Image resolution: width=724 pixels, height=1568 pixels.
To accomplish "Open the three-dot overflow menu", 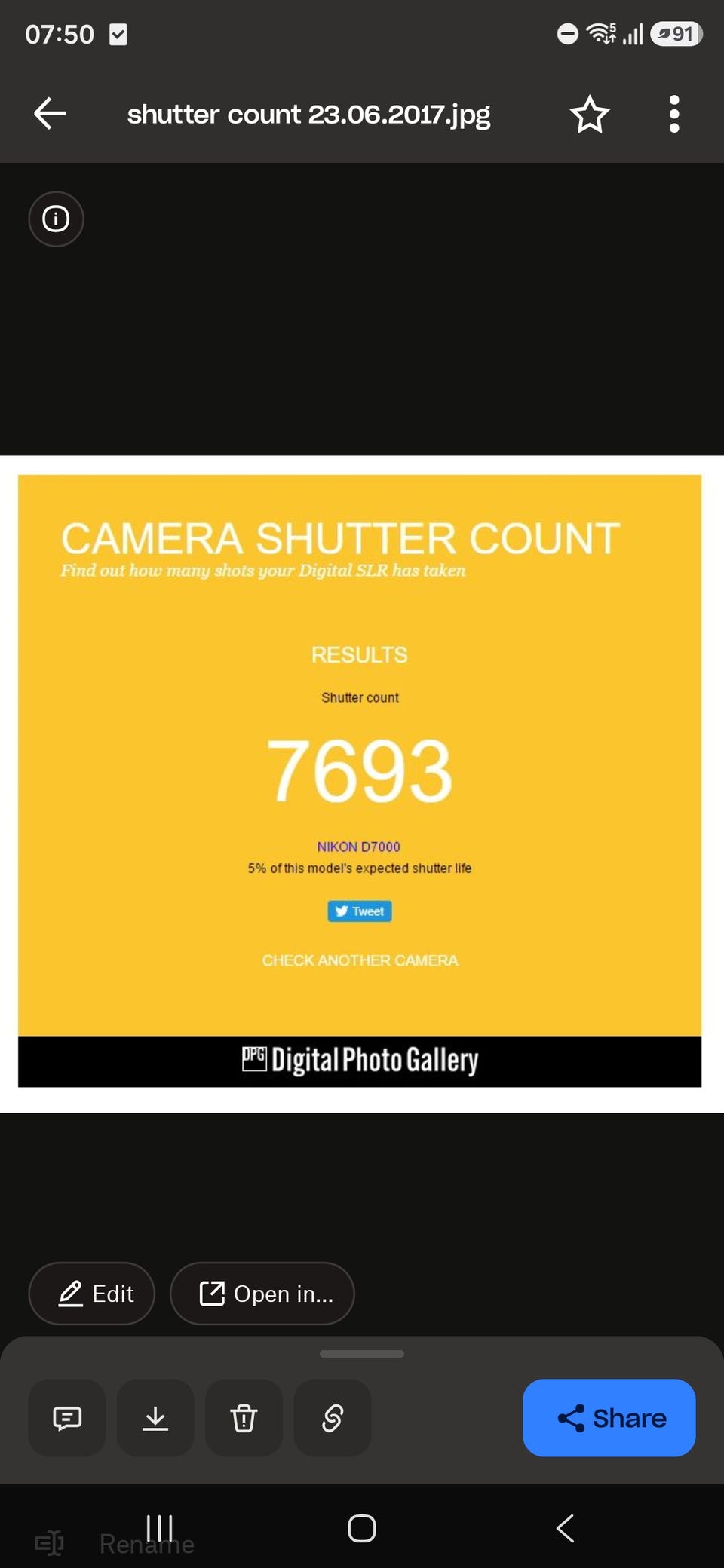I will click(674, 114).
